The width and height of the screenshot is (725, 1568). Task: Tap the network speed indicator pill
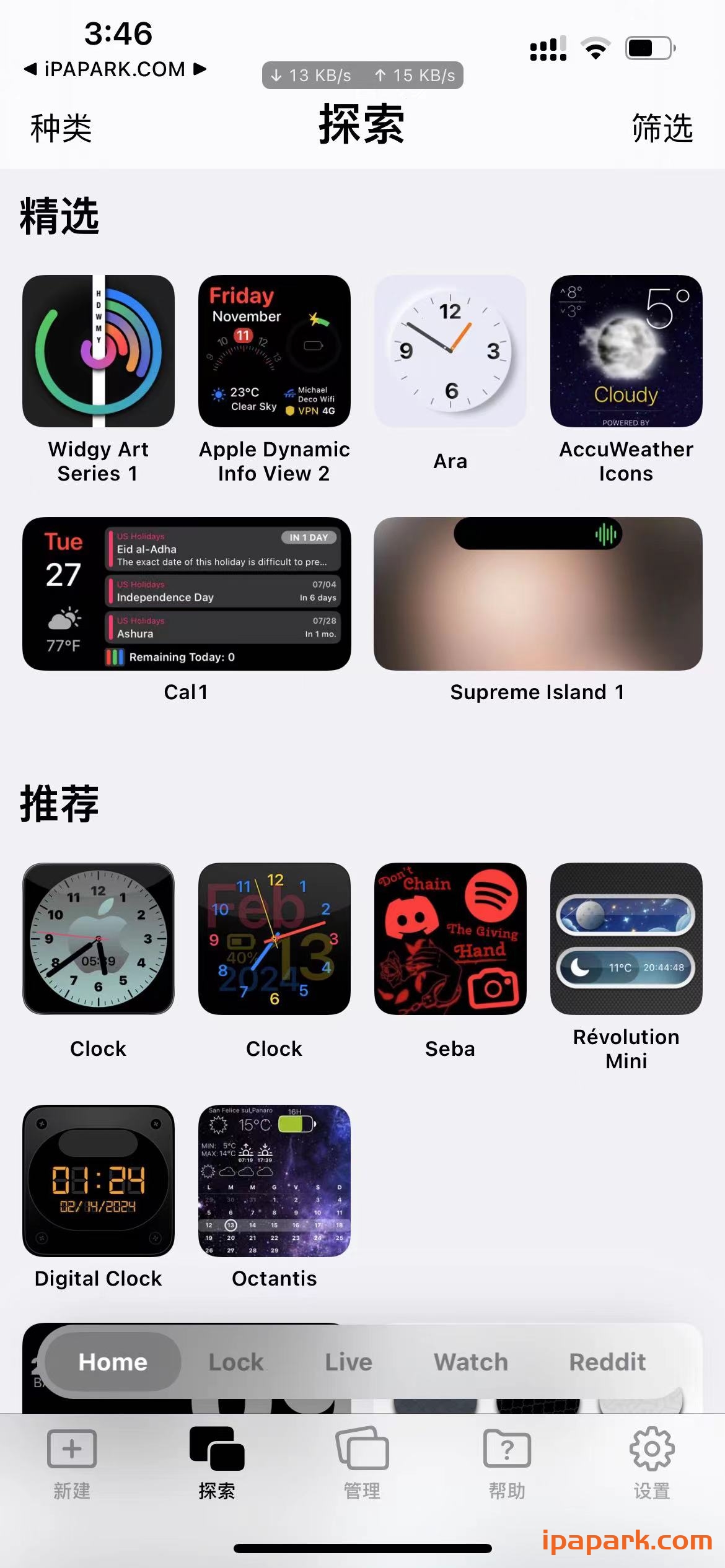[362, 76]
